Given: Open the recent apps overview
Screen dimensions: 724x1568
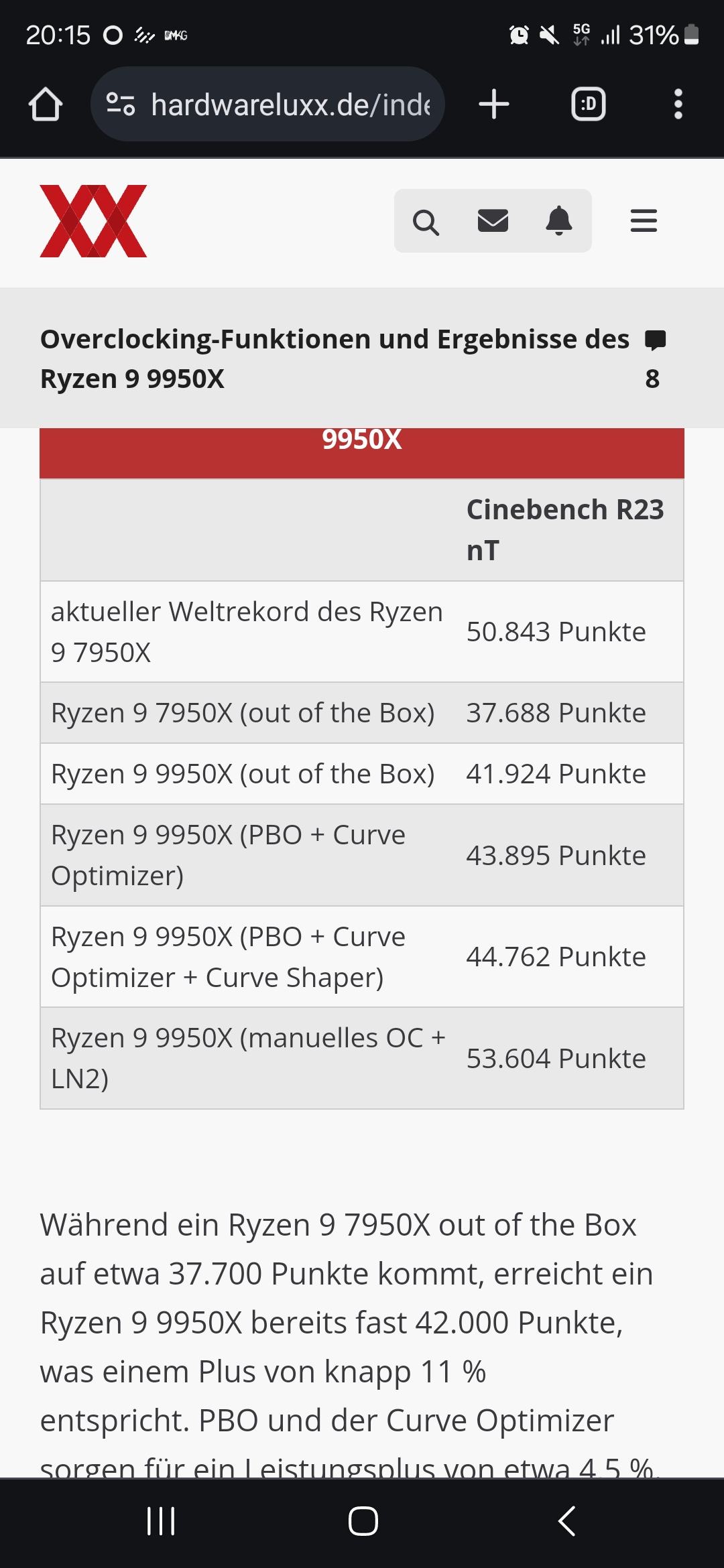Looking at the screenshot, I should point(161,1521).
